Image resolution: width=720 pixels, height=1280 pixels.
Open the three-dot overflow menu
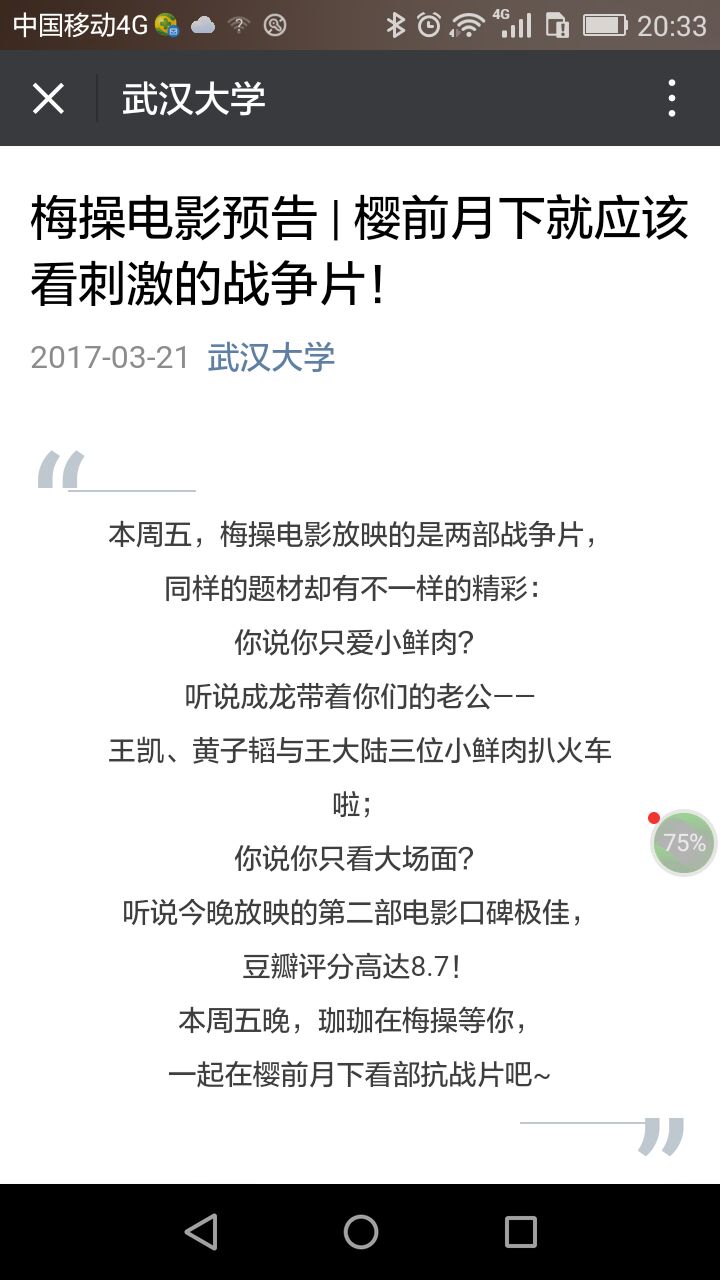pyautogui.click(x=672, y=99)
